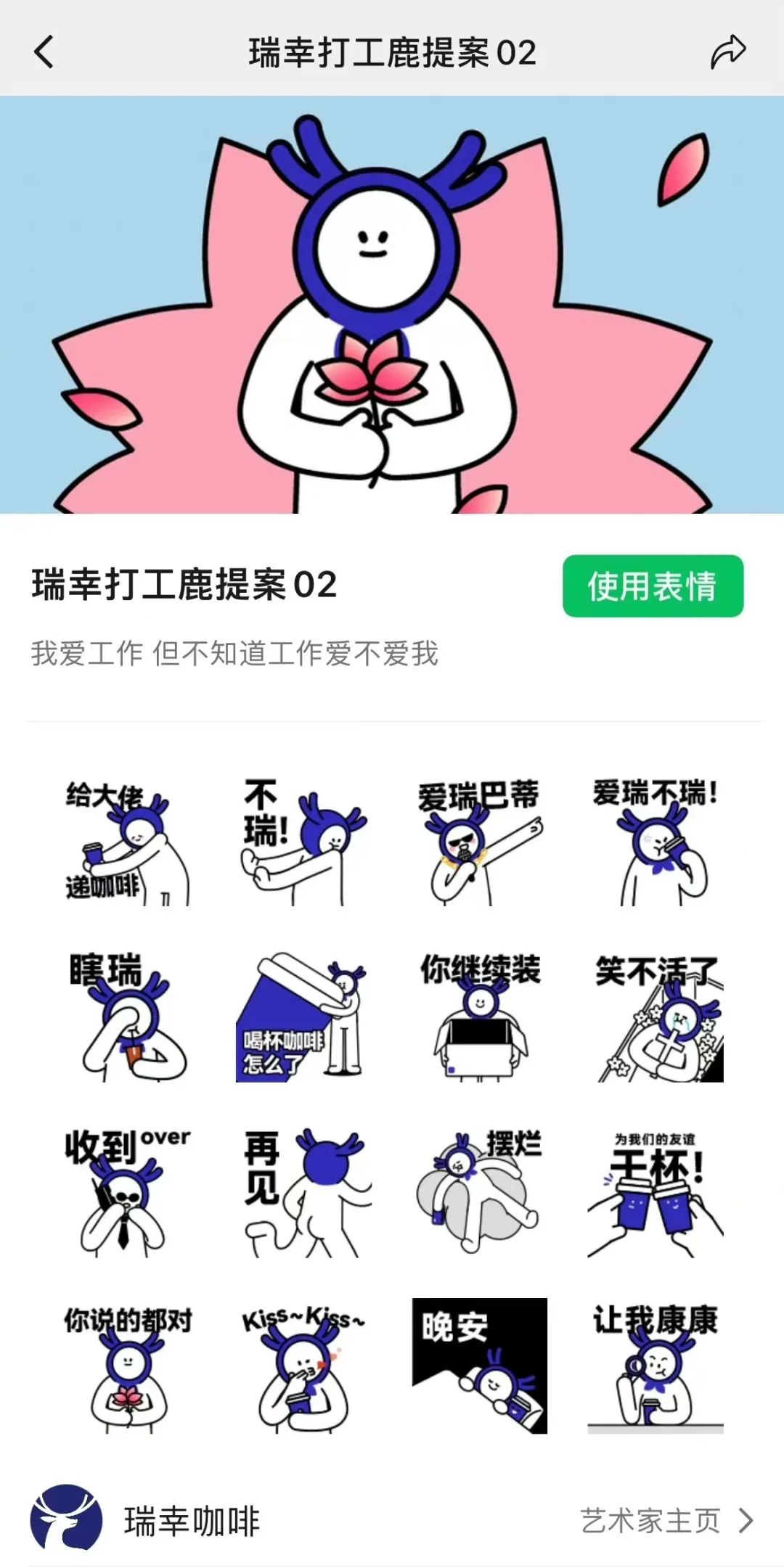Share this sticker pack

pyautogui.click(x=727, y=52)
